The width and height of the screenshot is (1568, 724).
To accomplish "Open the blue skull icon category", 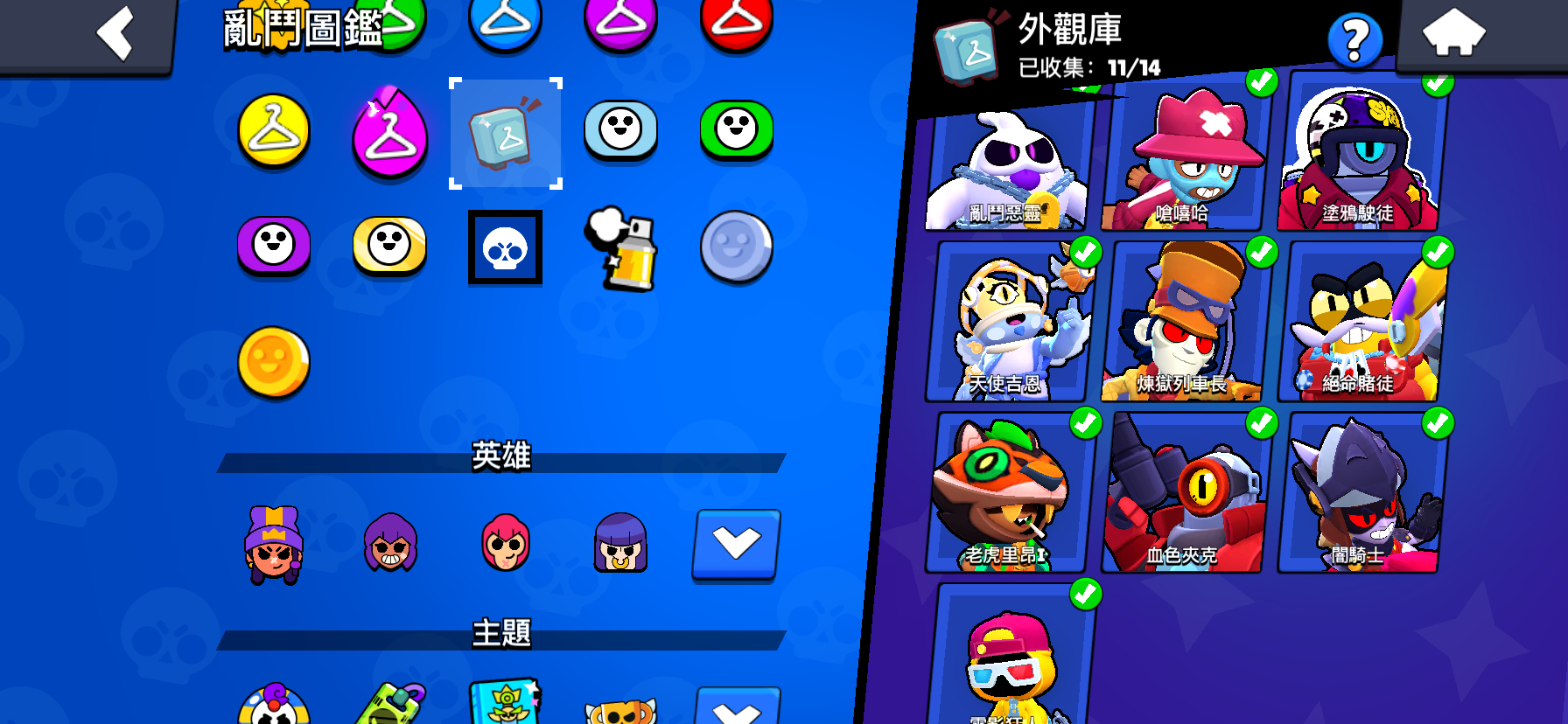I will [505, 248].
